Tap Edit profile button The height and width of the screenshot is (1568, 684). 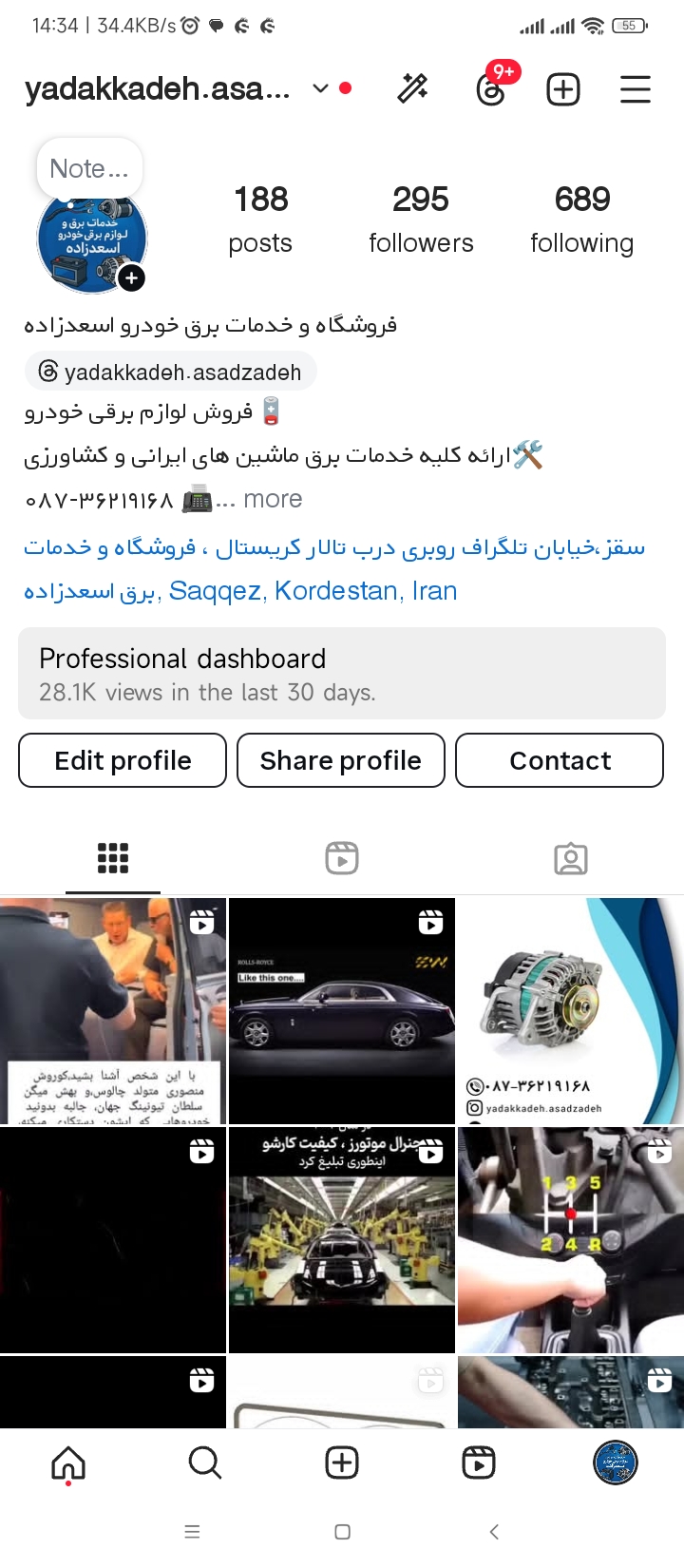(x=123, y=760)
